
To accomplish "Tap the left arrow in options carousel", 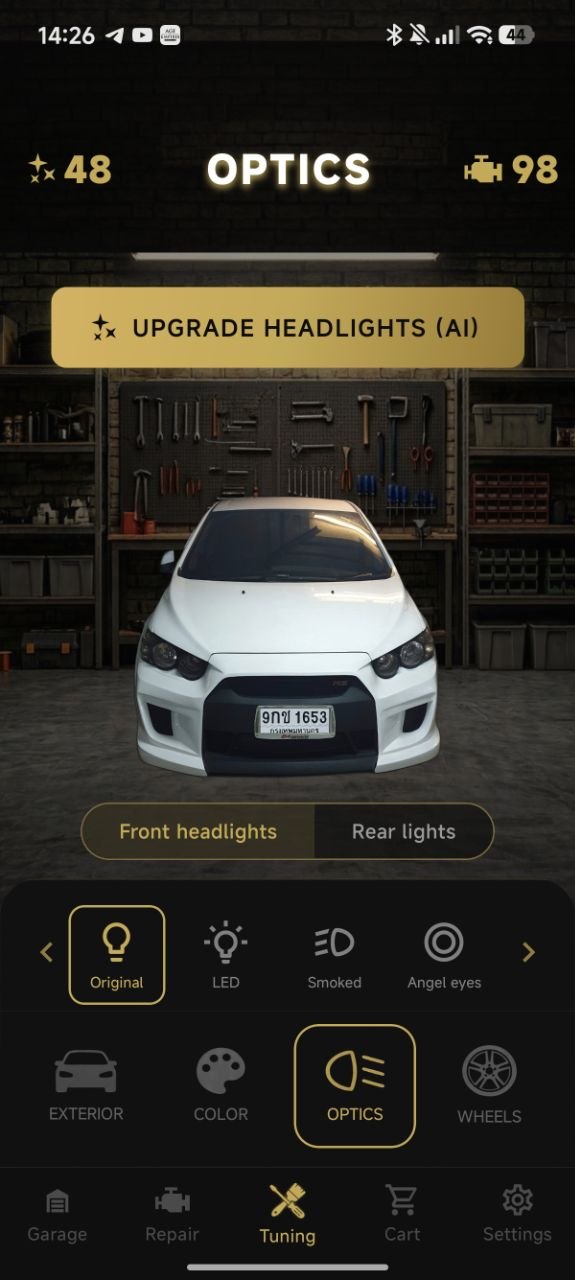I will pos(46,952).
